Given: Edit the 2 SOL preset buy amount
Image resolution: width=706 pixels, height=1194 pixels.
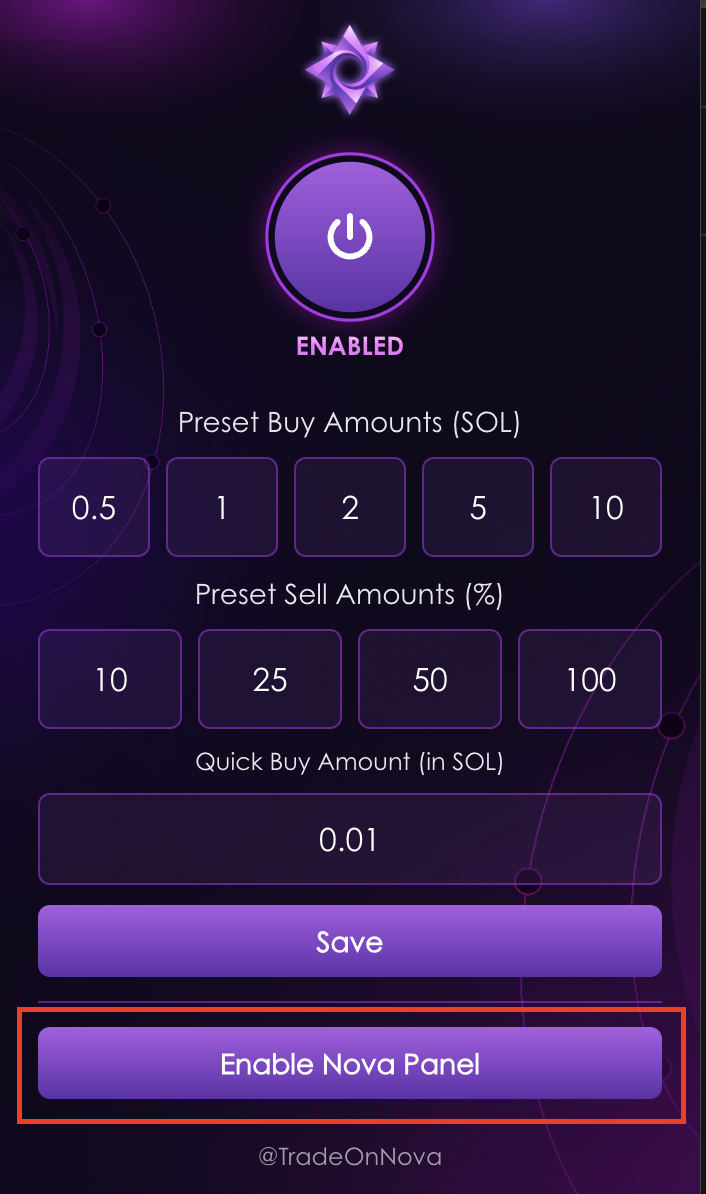Looking at the screenshot, I should (350, 507).
